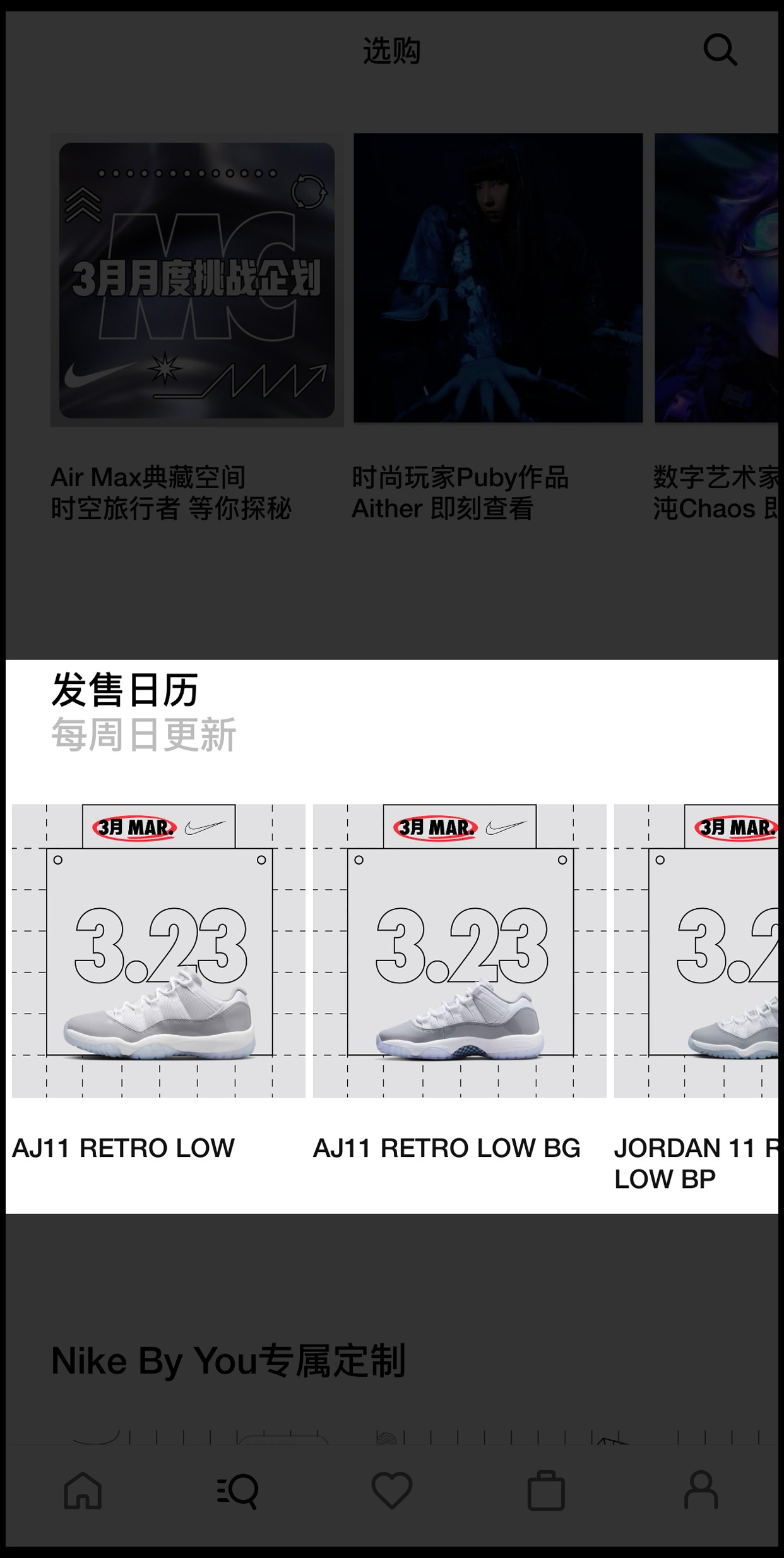Switch to the profile tab
Screen dimensions: 784x1558
[x=701, y=1490]
